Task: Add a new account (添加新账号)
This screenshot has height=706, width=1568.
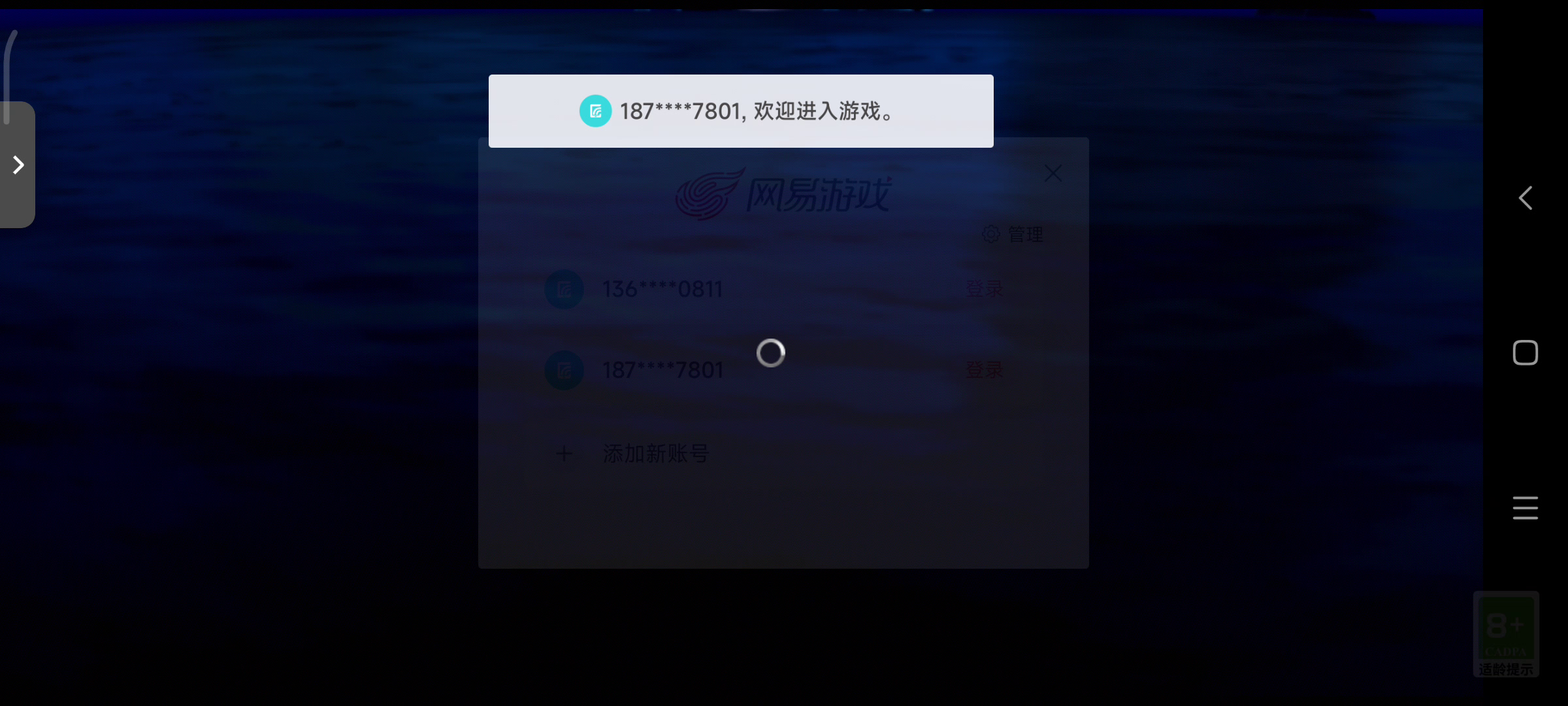Action: click(x=655, y=453)
